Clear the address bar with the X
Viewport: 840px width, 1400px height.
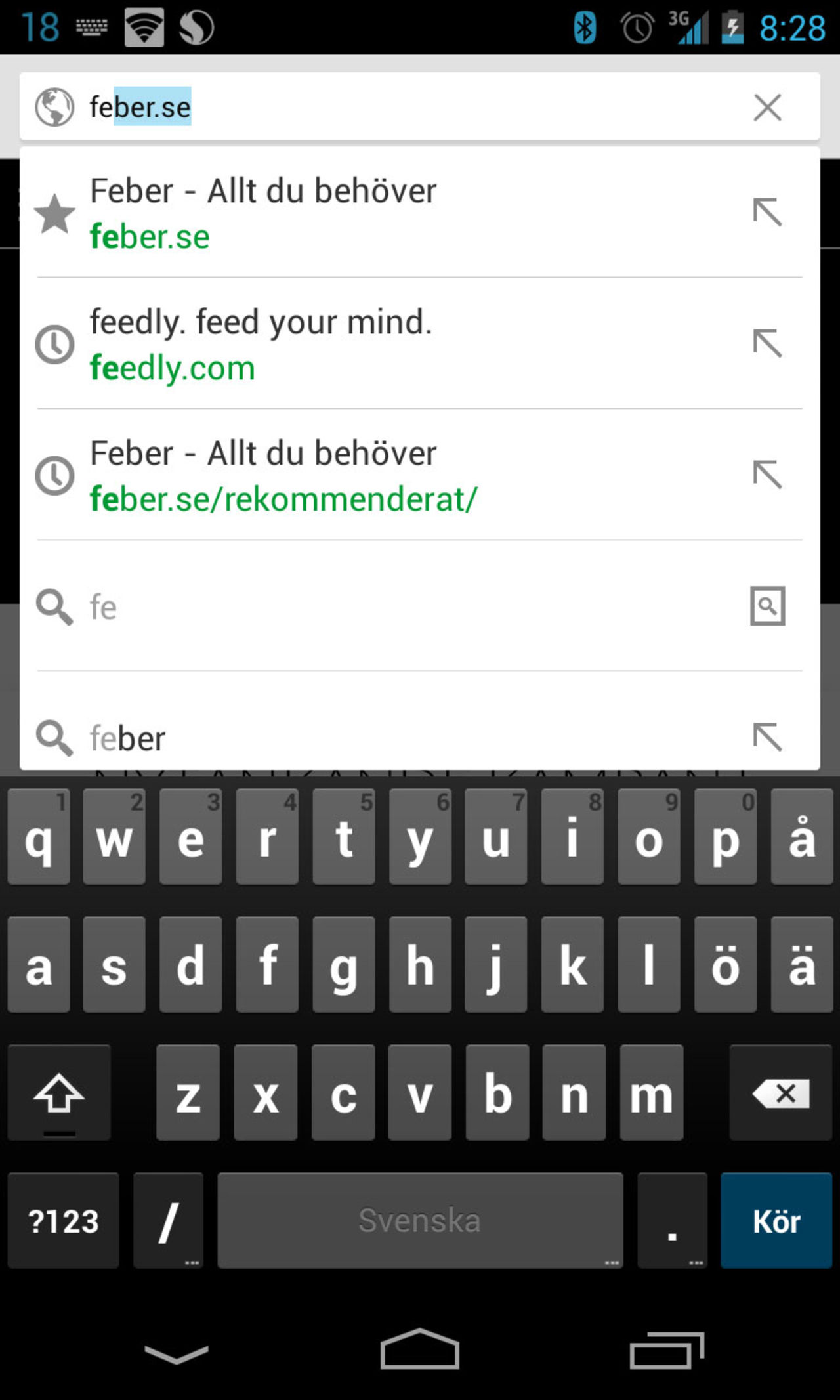point(766,107)
